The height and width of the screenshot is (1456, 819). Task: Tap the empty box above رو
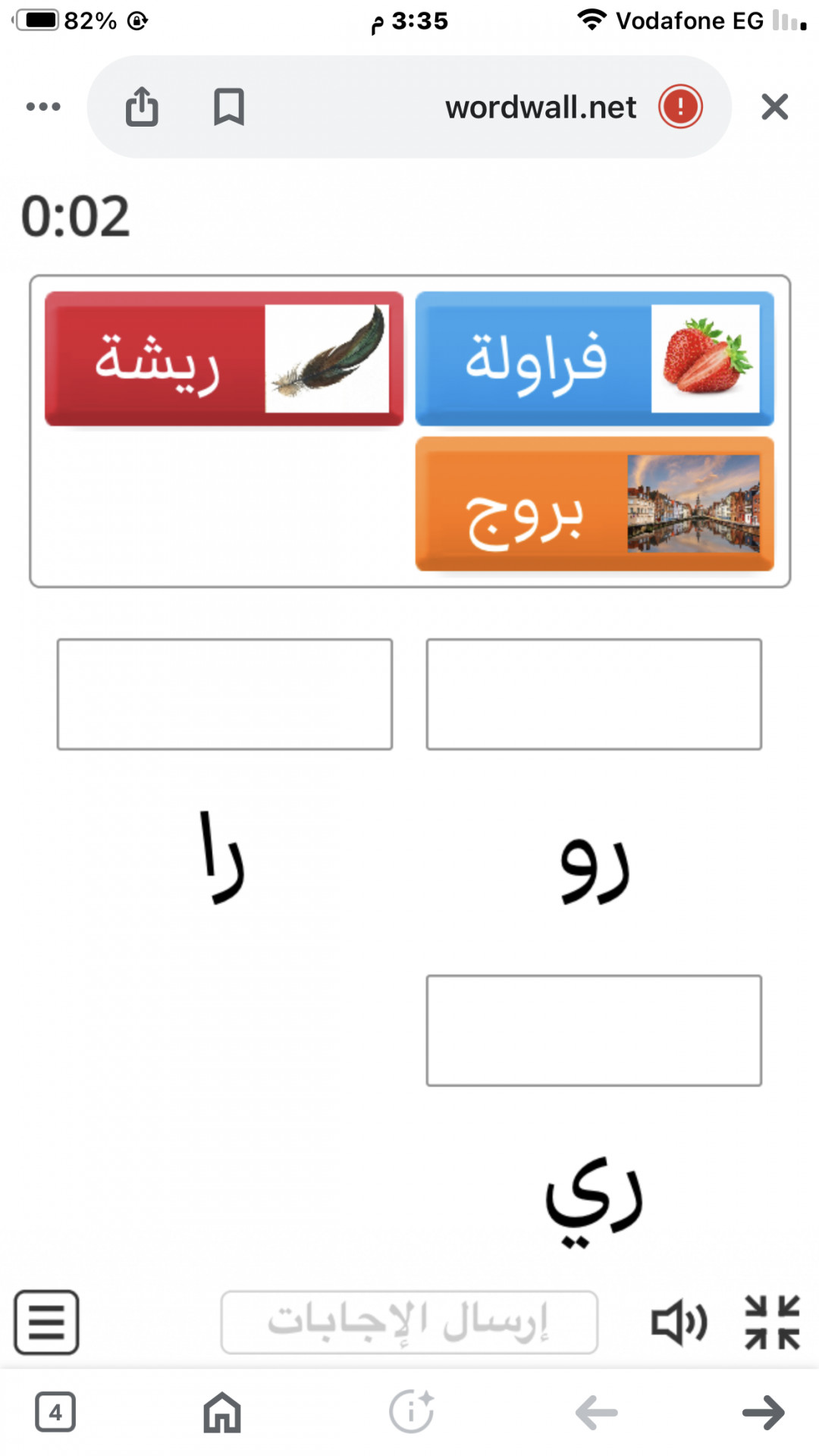(594, 695)
